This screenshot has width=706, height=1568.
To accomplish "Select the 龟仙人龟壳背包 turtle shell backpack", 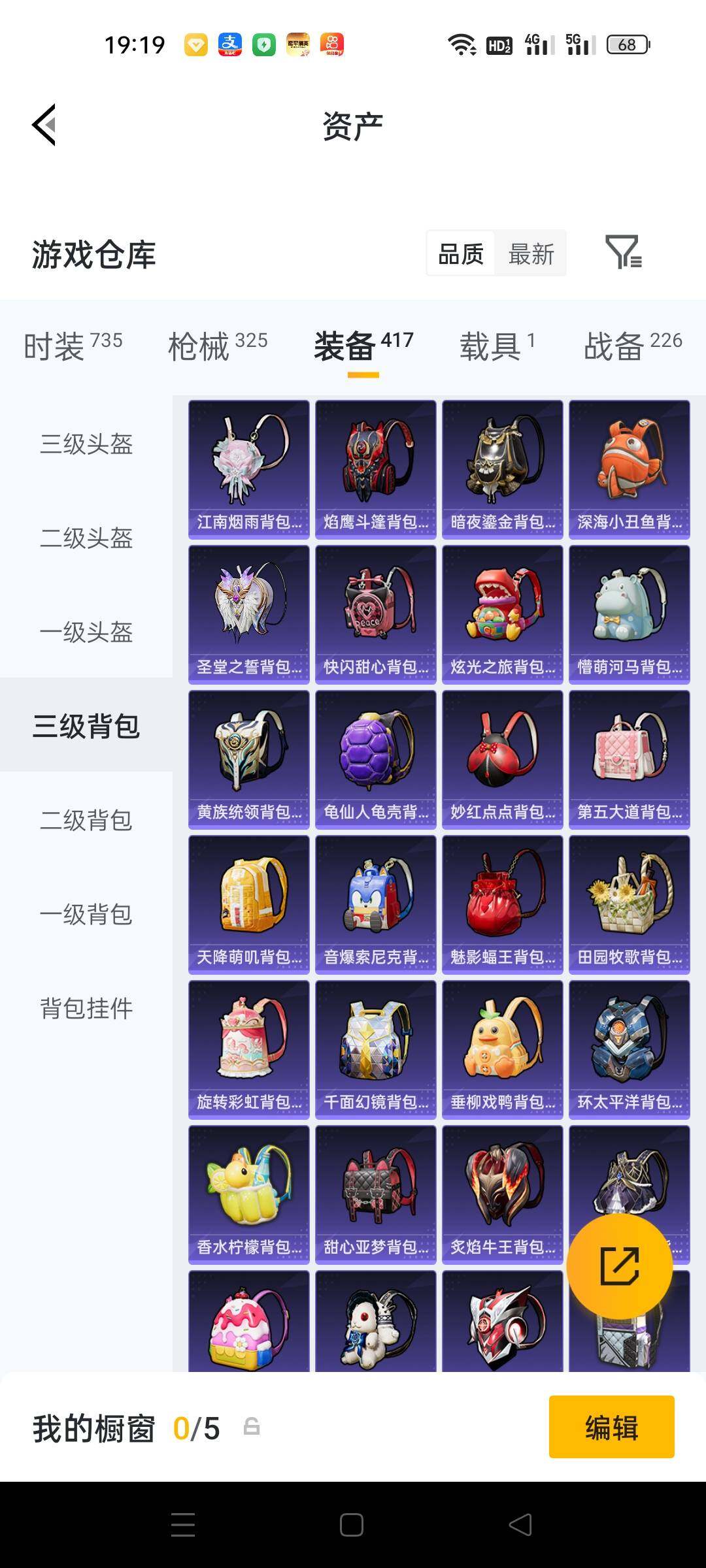I will coord(375,758).
